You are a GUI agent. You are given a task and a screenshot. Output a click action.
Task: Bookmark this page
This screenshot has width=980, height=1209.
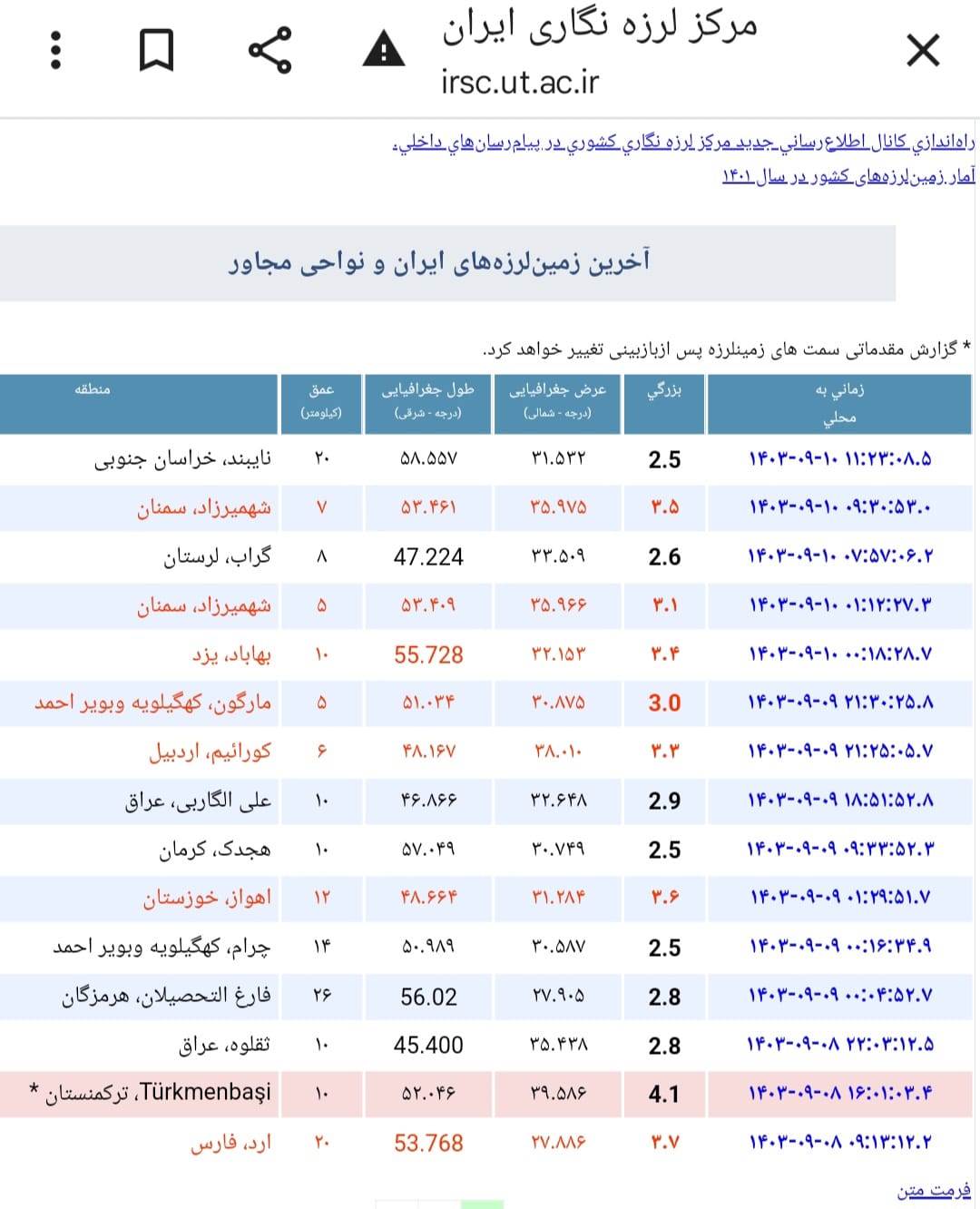[156, 50]
